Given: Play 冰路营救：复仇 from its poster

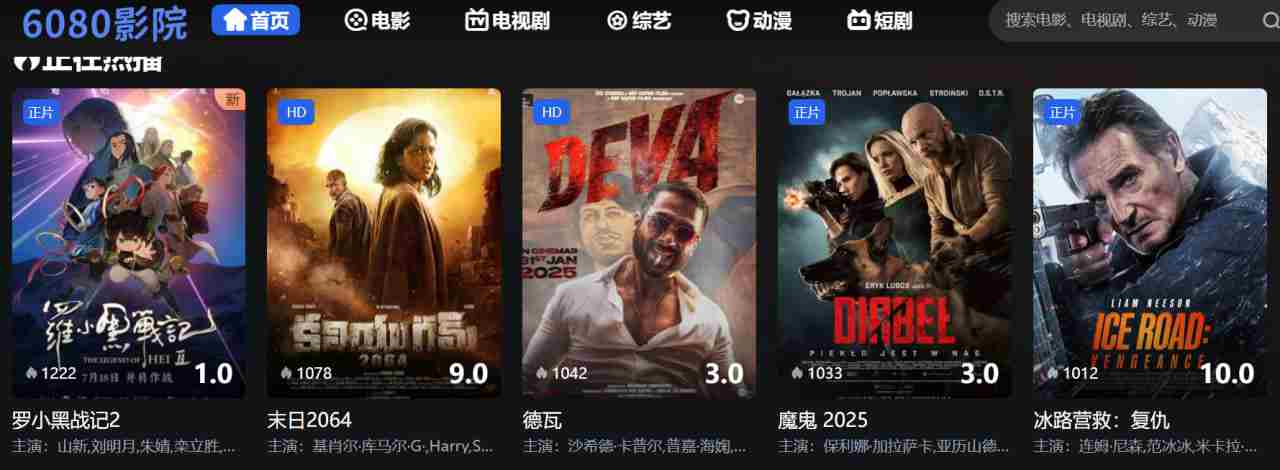Looking at the screenshot, I should (1150, 243).
